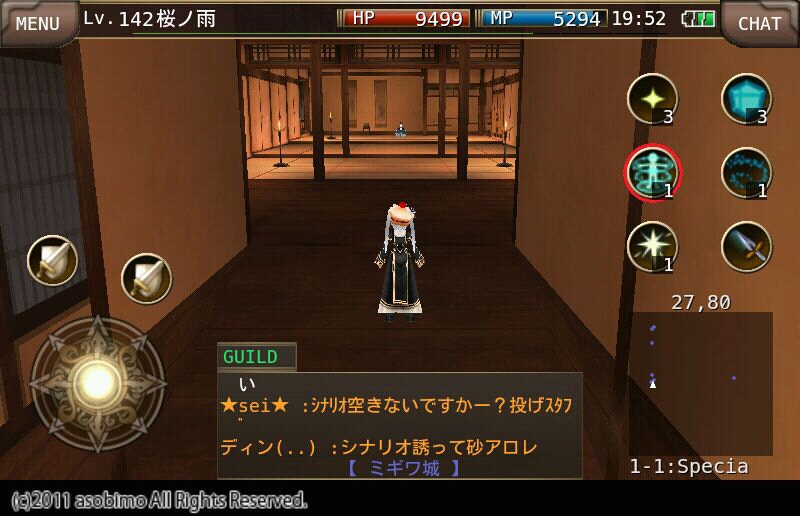Use the teal cube item skill

point(746,98)
